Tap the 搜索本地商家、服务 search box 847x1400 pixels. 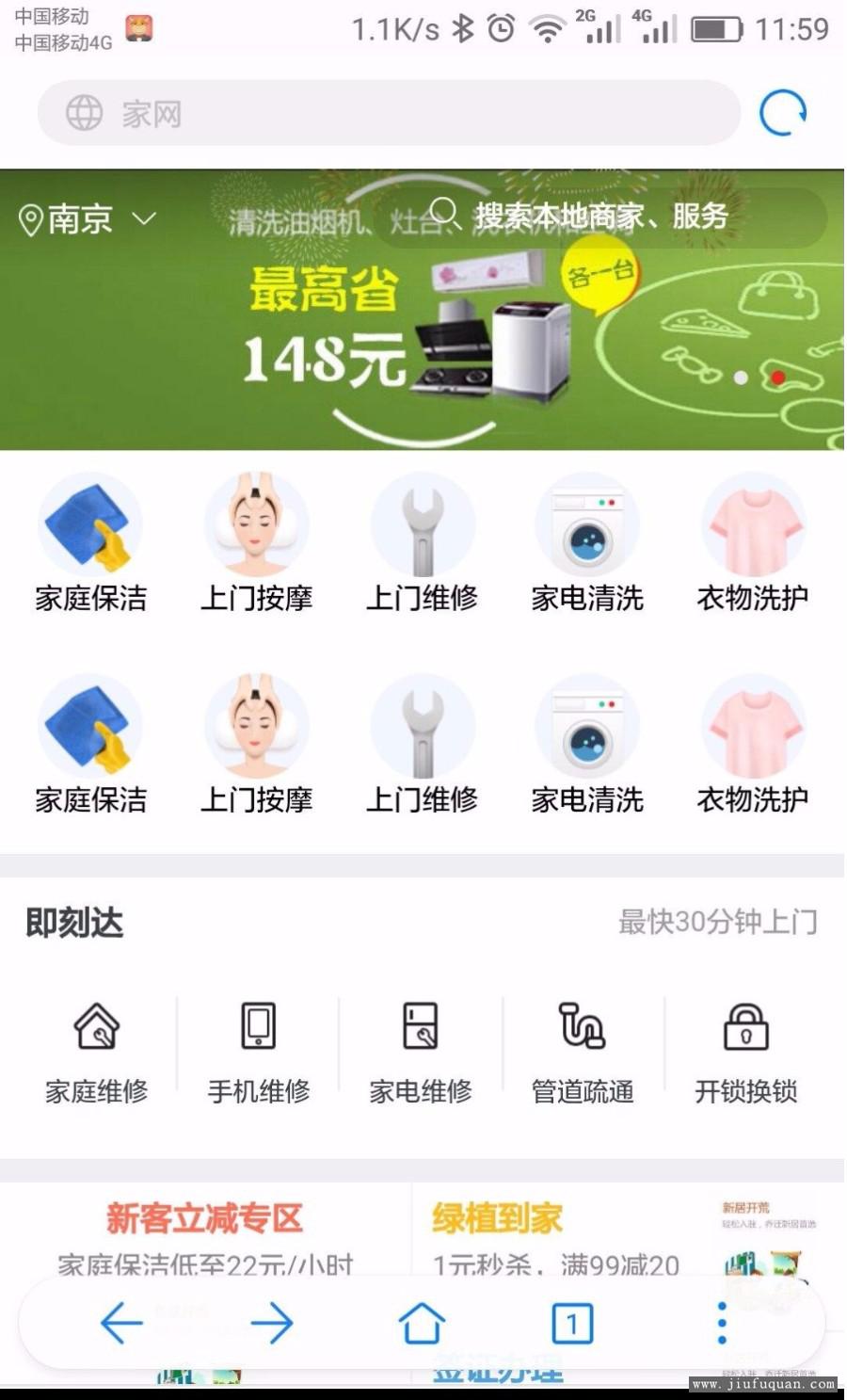[x=602, y=217]
